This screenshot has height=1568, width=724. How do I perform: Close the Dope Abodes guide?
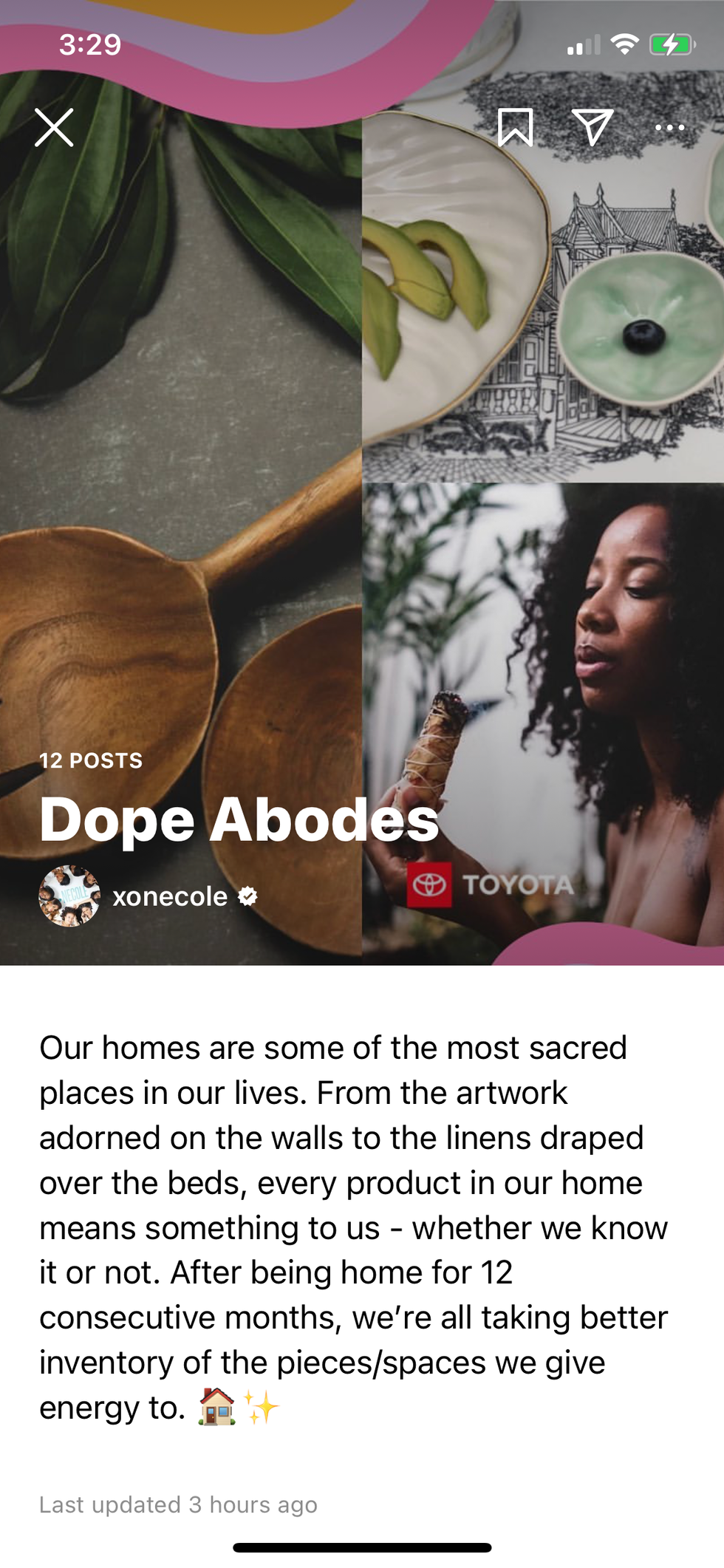(54, 128)
